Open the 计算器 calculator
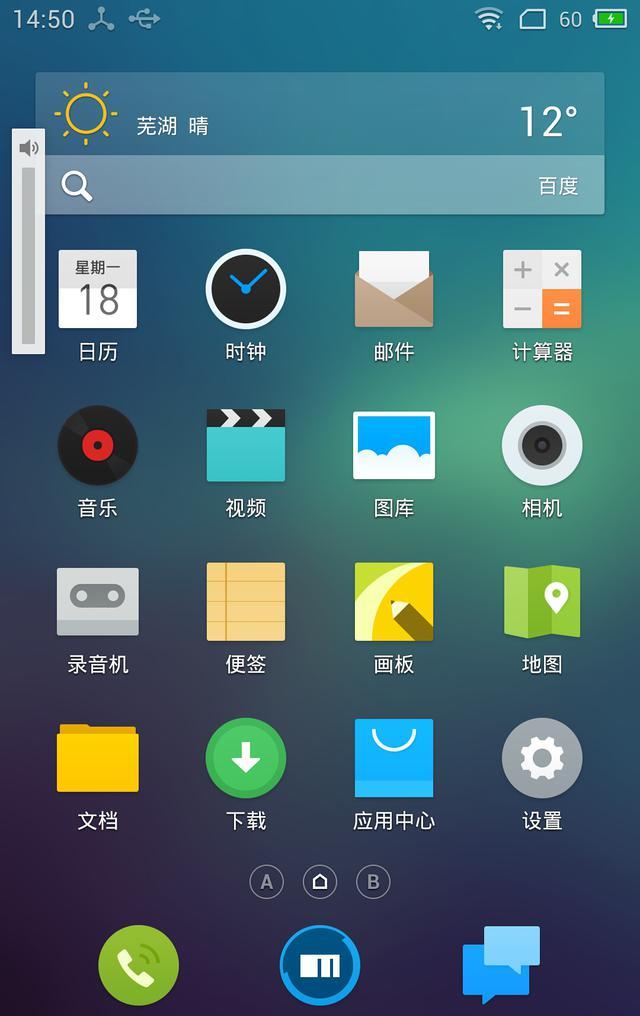 [542, 290]
